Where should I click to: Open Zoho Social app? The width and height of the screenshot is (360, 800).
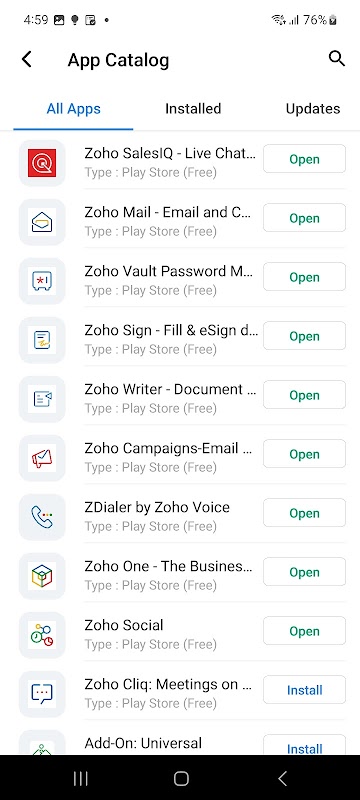304,631
